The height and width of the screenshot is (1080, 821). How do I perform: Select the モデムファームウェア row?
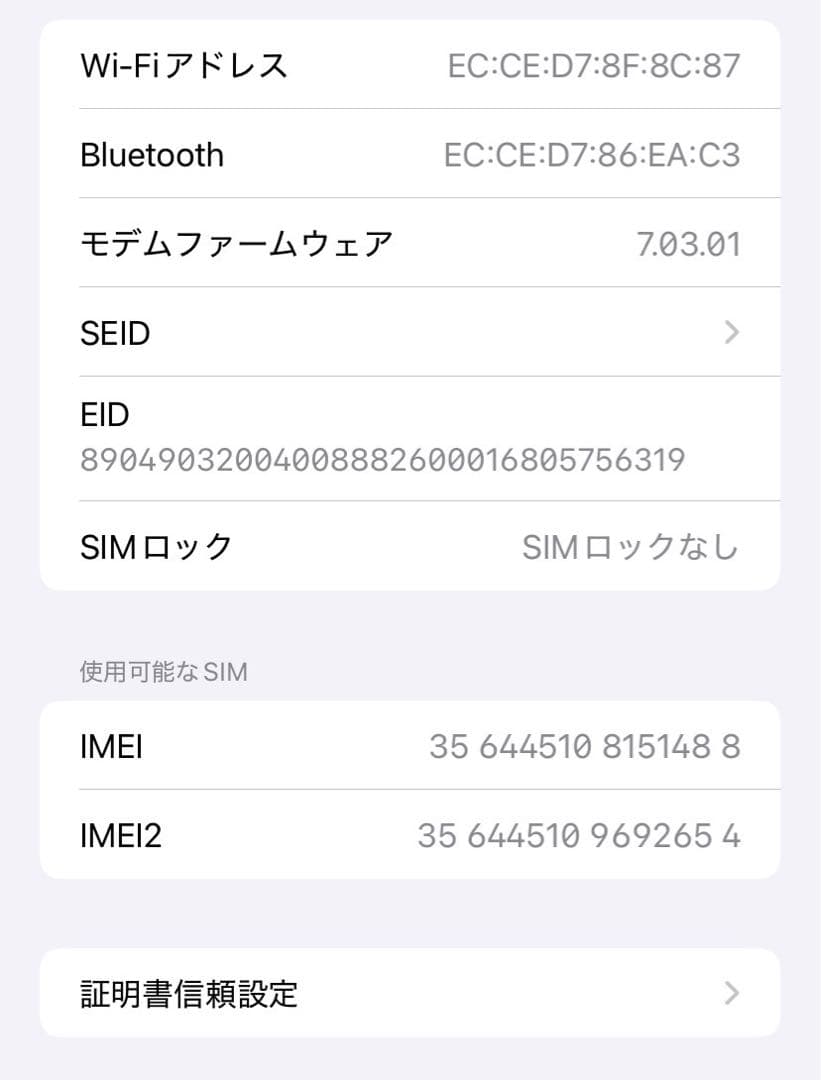pyautogui.click(x=410, y=243)
